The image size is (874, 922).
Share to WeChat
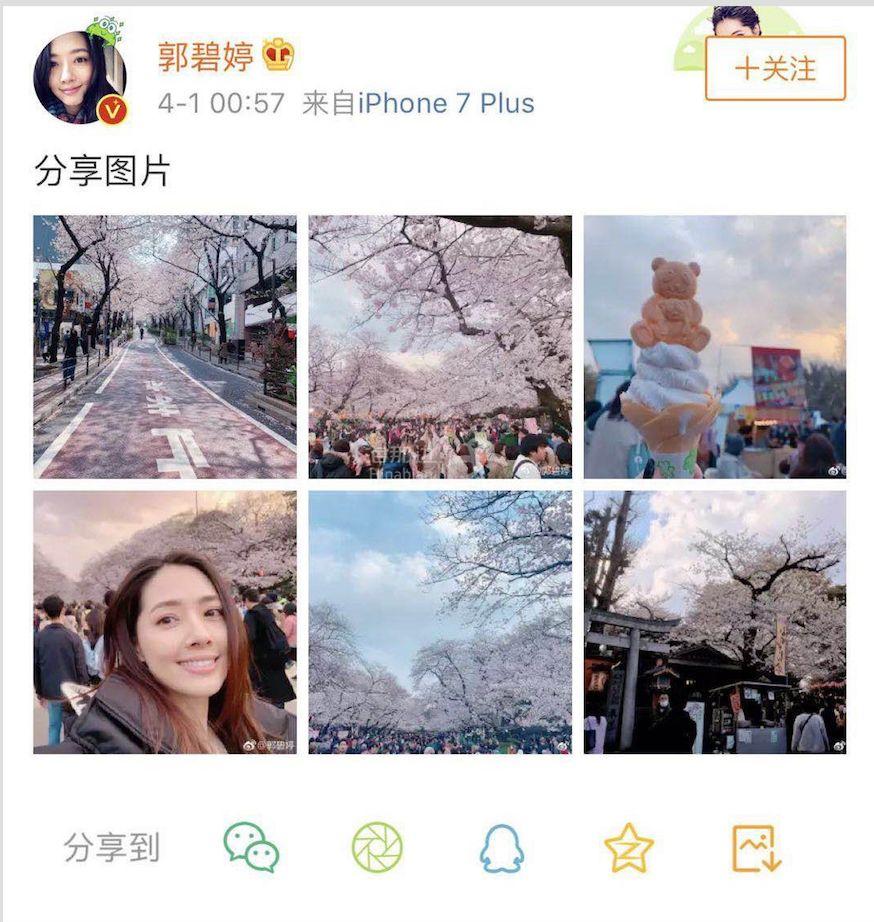pos(250,847)
